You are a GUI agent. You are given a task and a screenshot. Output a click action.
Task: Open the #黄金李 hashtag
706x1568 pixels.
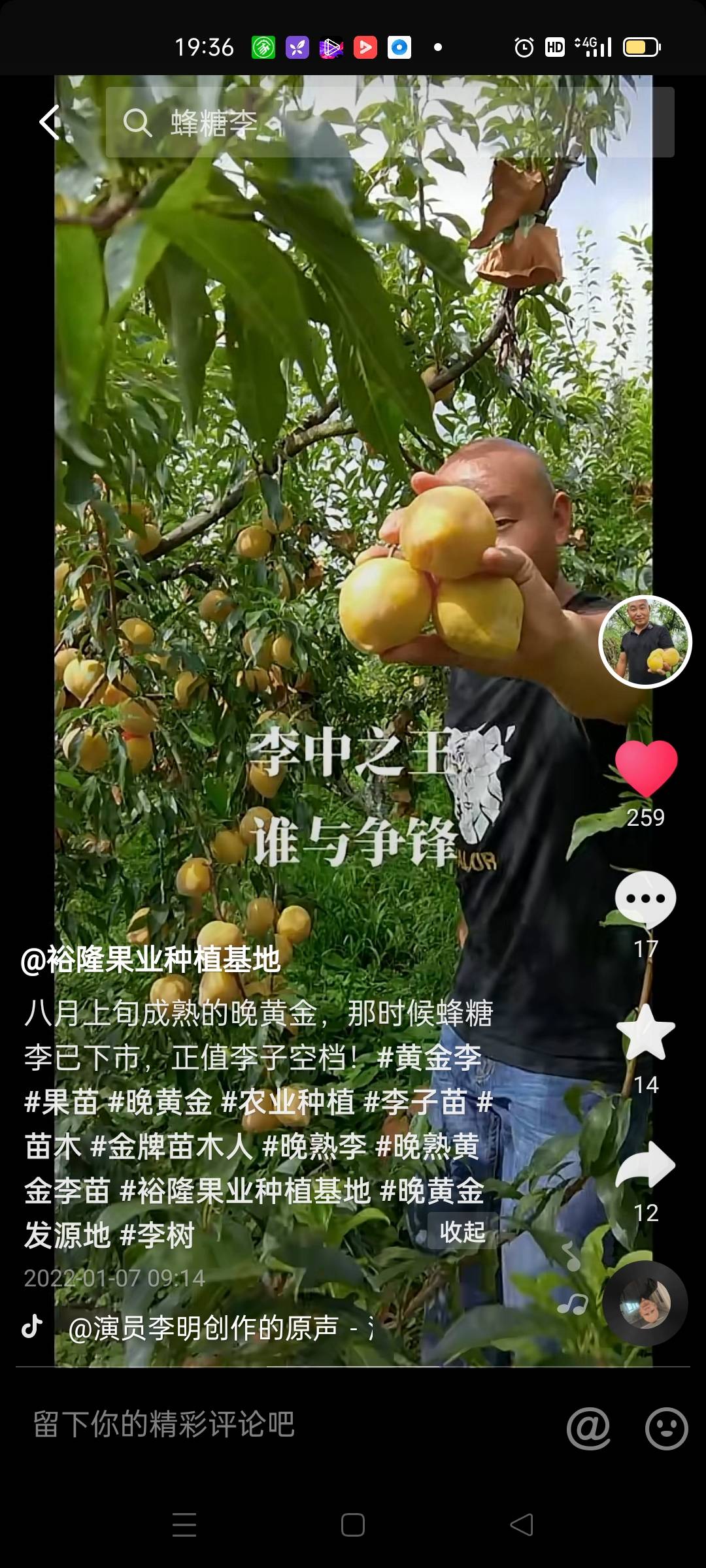click(x=429, y=1057)
